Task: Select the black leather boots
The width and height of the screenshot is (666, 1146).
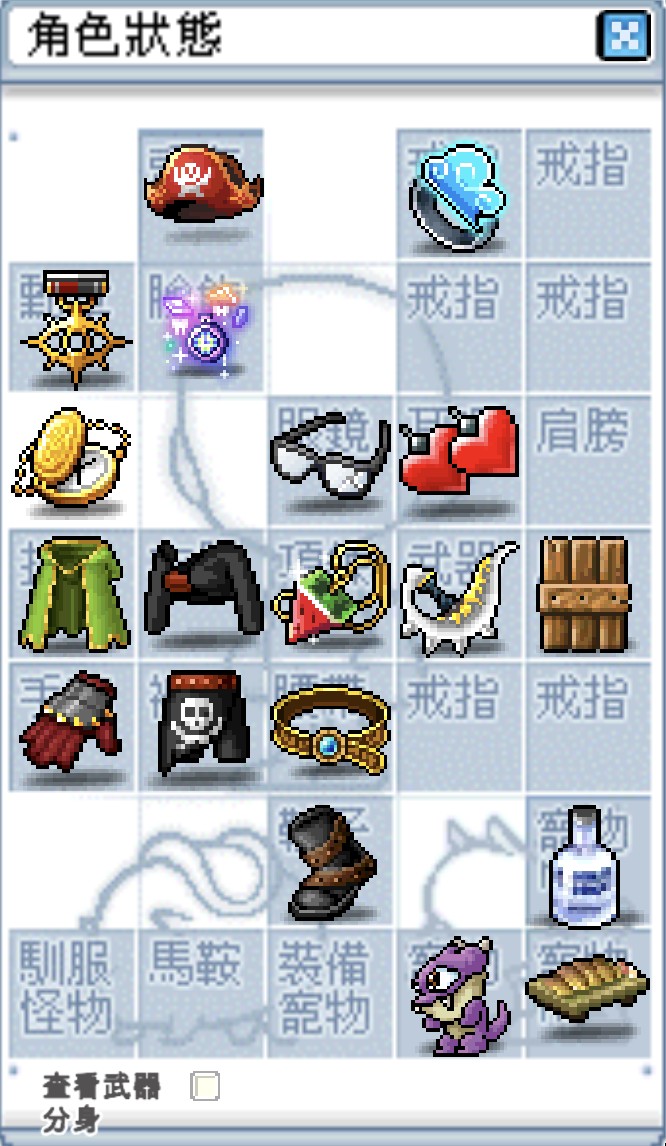Action: (x=331, y=861)
